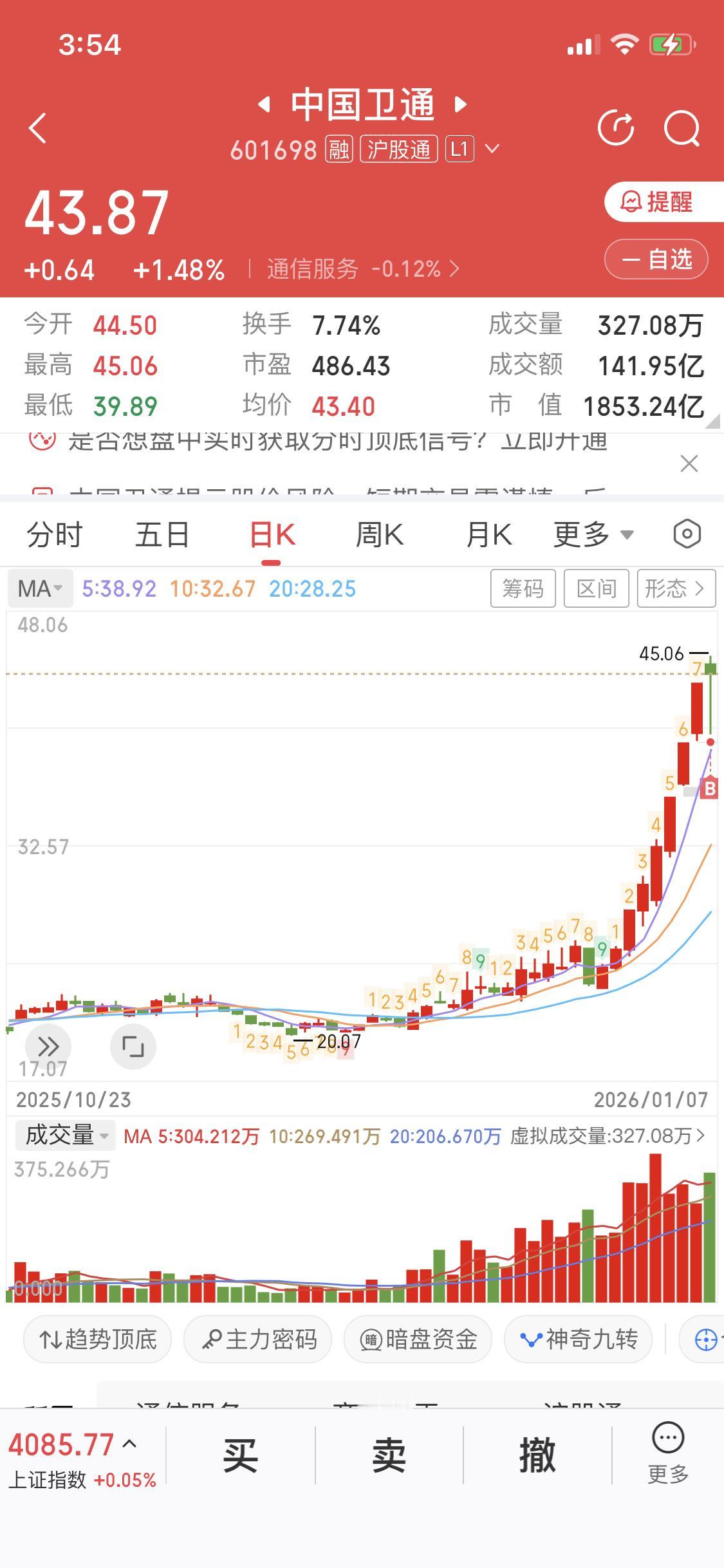Viewport: 724px width, 1568px height.
Task: Open the 暗盘资金 funds tool
Action: click(418, 1339)
